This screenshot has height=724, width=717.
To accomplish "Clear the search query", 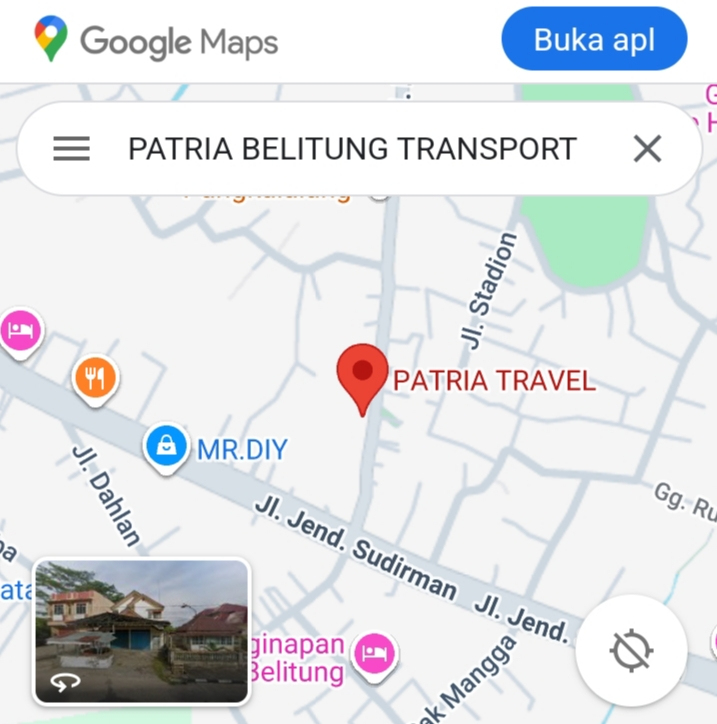I will pyautogui.click(x=647, y=149).
